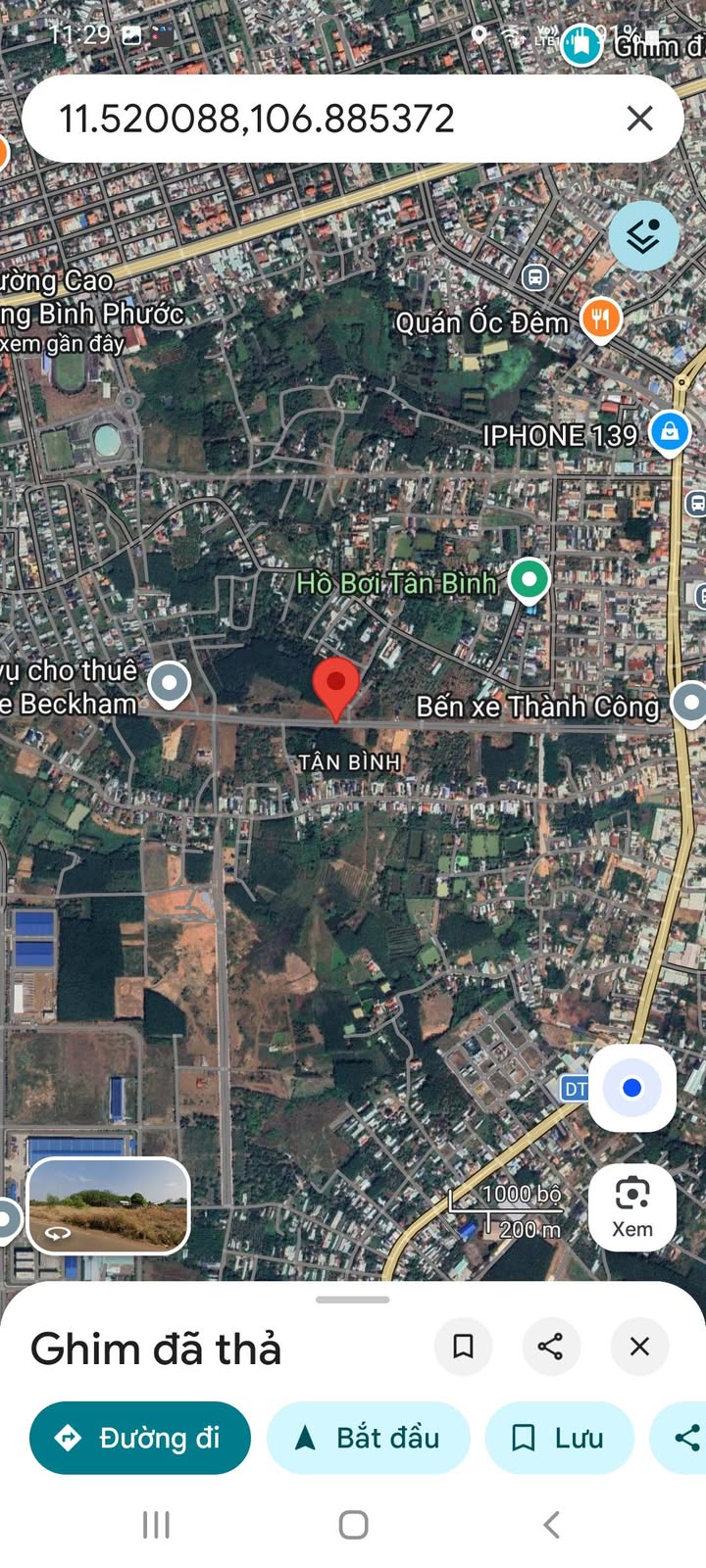Share the dropped pin location
Viewport: 706px width, 1568px height.
click(x=551, y=1347)
